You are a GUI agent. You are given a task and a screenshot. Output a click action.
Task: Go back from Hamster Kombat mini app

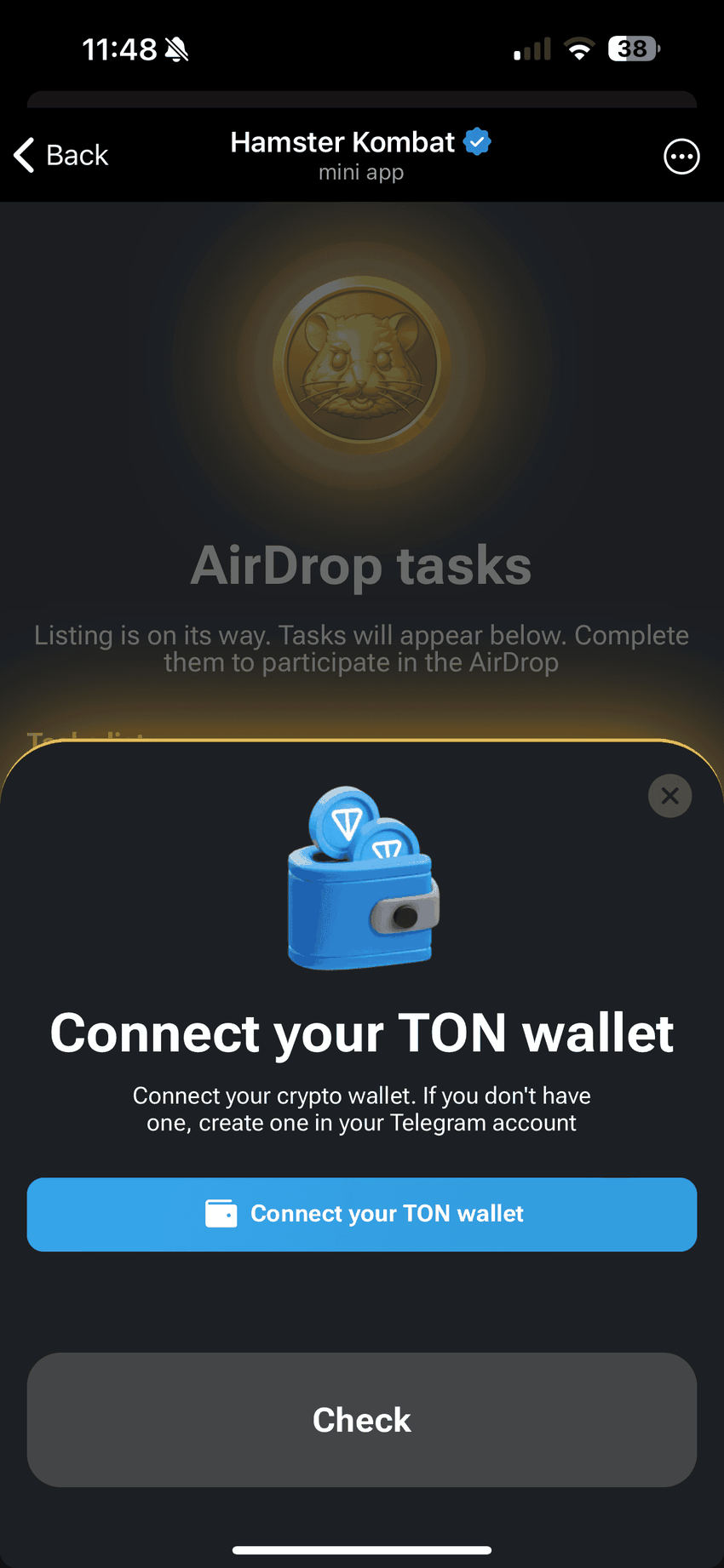[x=61, y=156]
